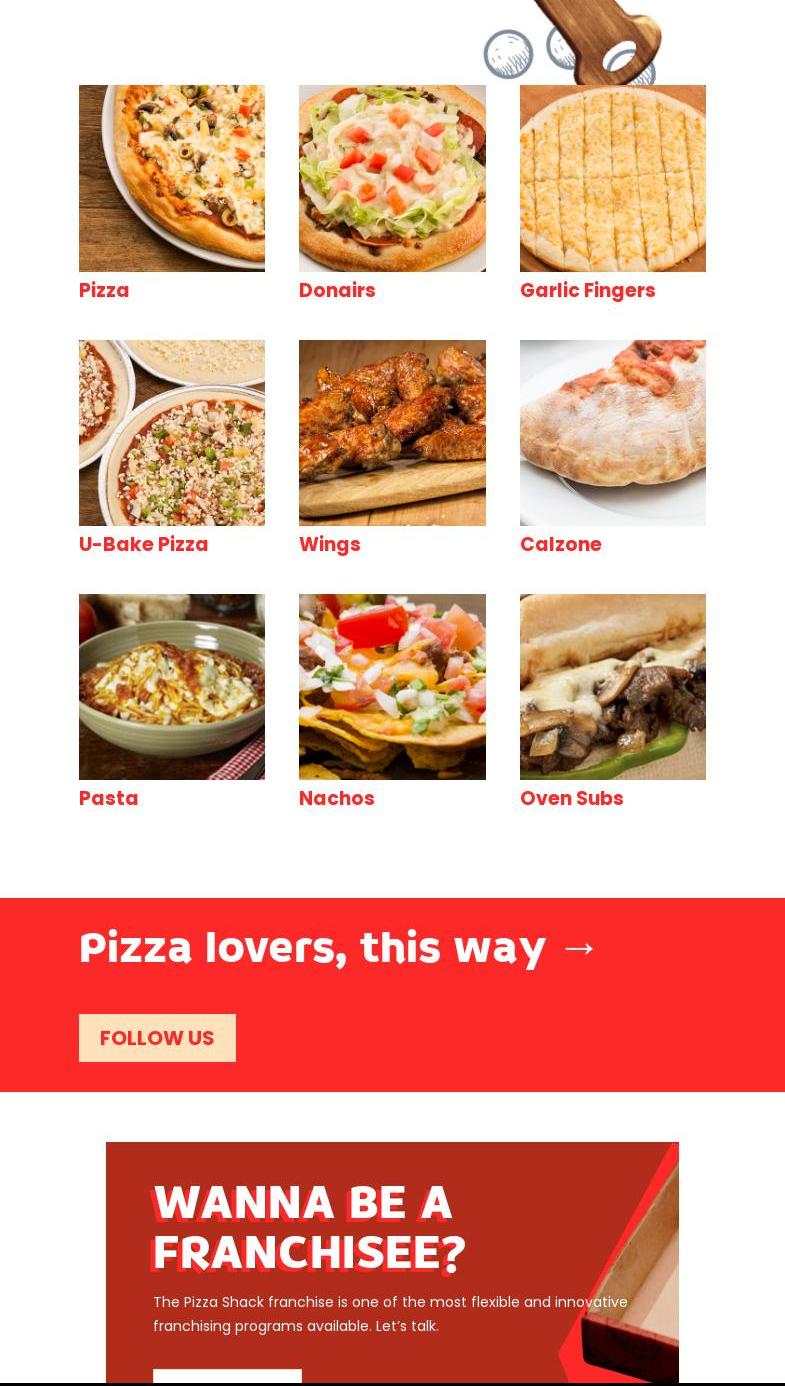Click the Pizza photo thumbnail

tap(172, 178)
